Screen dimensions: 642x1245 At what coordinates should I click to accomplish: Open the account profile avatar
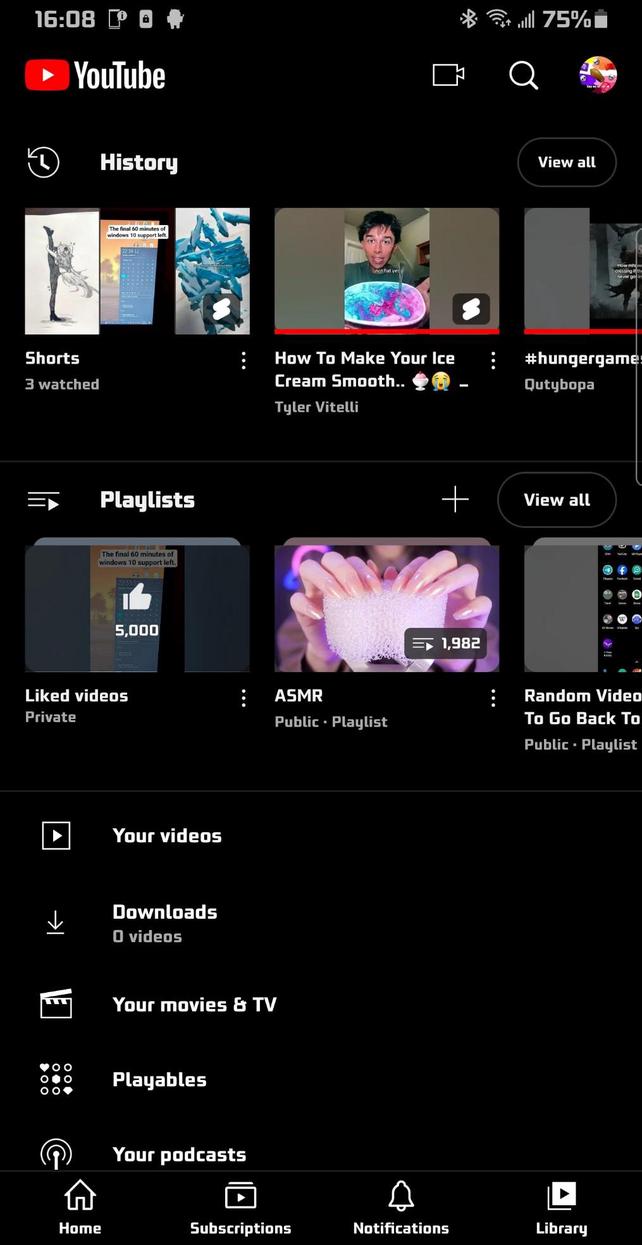[598, 75]
